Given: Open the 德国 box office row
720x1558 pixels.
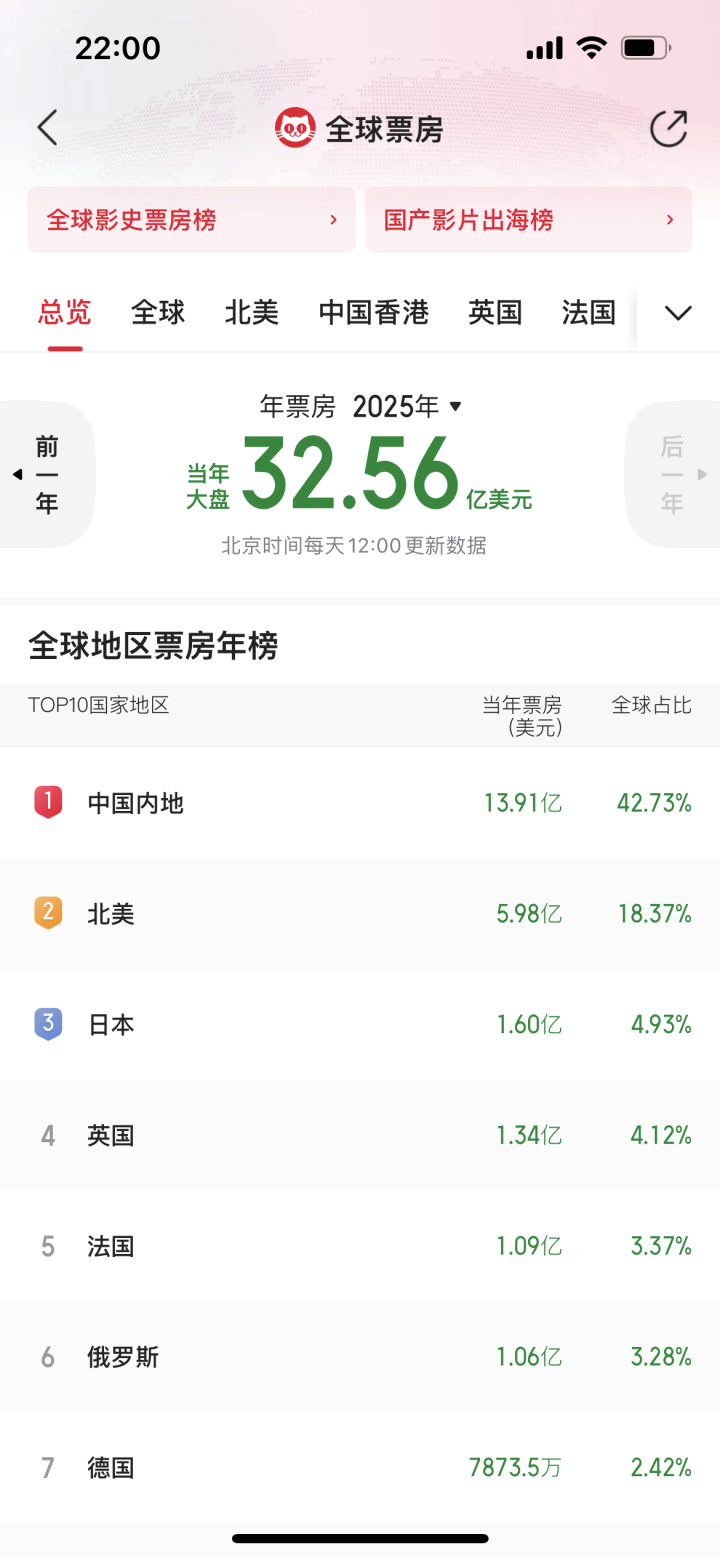Looking at the screenshot, I should pyautogui.click(x=360, y=1468).
